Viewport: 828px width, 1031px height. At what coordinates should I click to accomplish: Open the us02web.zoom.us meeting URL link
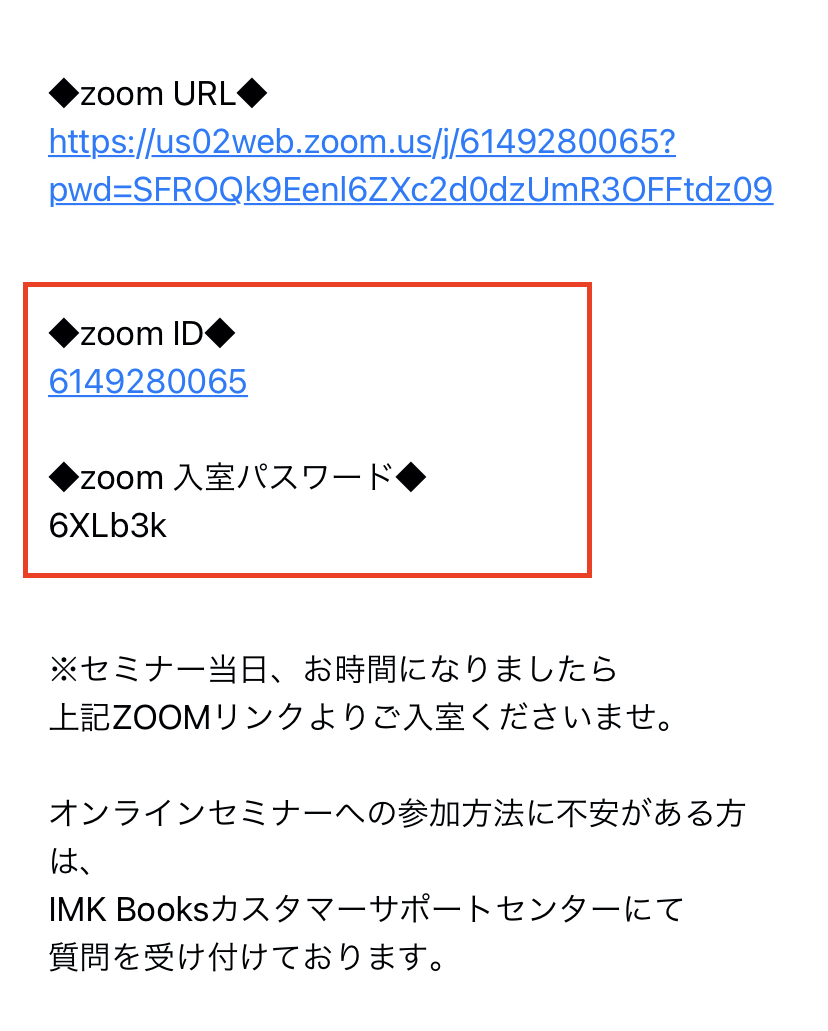362,143
